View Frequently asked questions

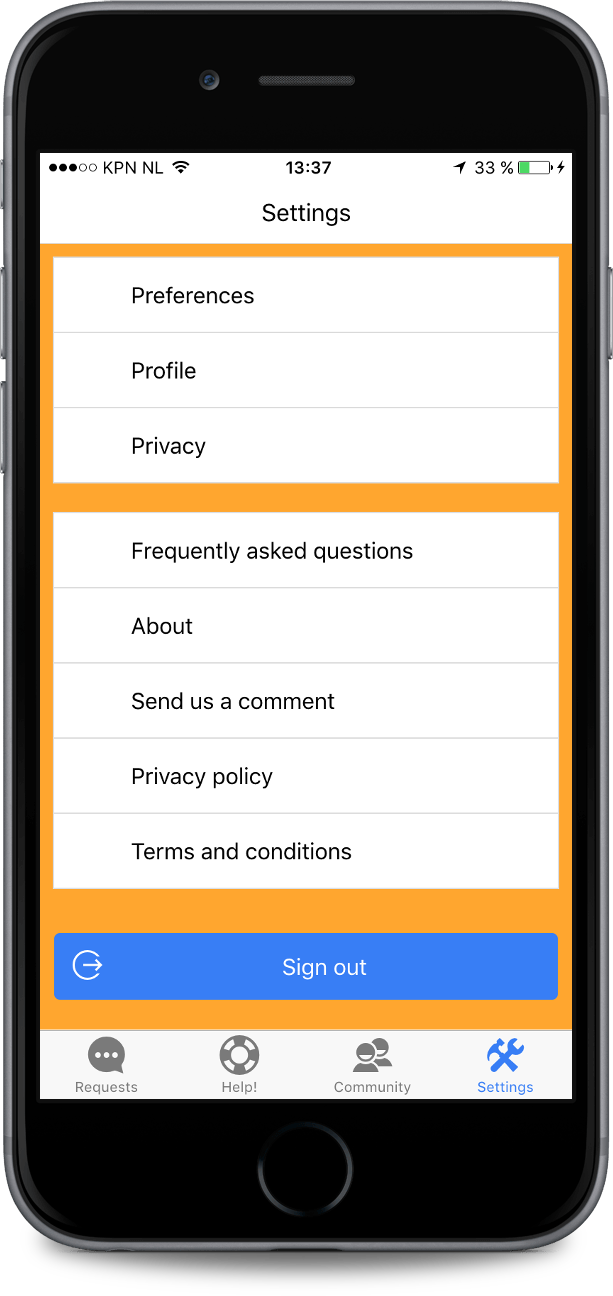[305, 551]
